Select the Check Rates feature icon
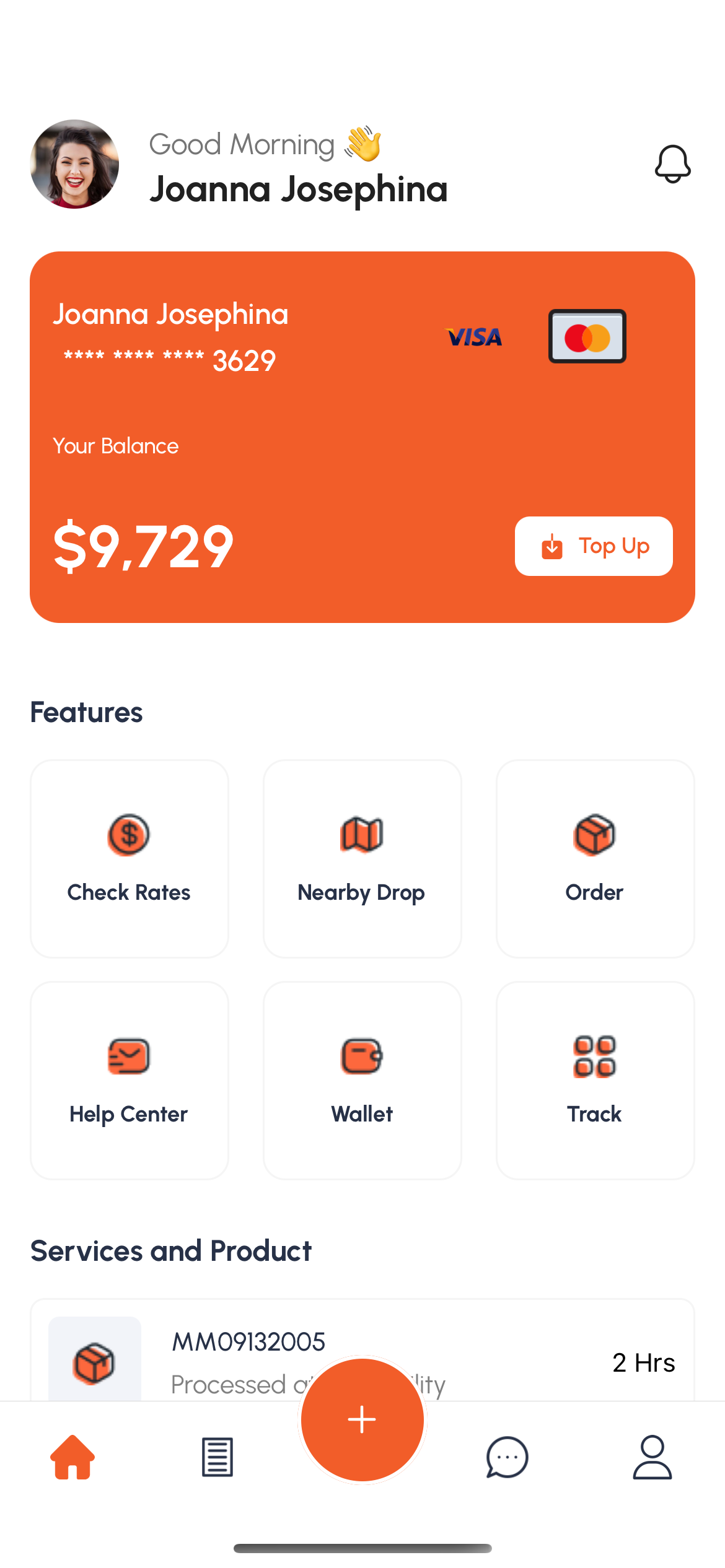The image size is (725, 1568). coord(128,834)
